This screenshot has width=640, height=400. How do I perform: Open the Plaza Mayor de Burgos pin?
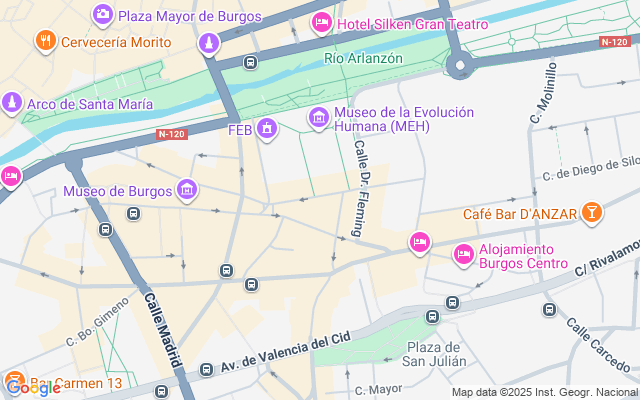point(103,15)
